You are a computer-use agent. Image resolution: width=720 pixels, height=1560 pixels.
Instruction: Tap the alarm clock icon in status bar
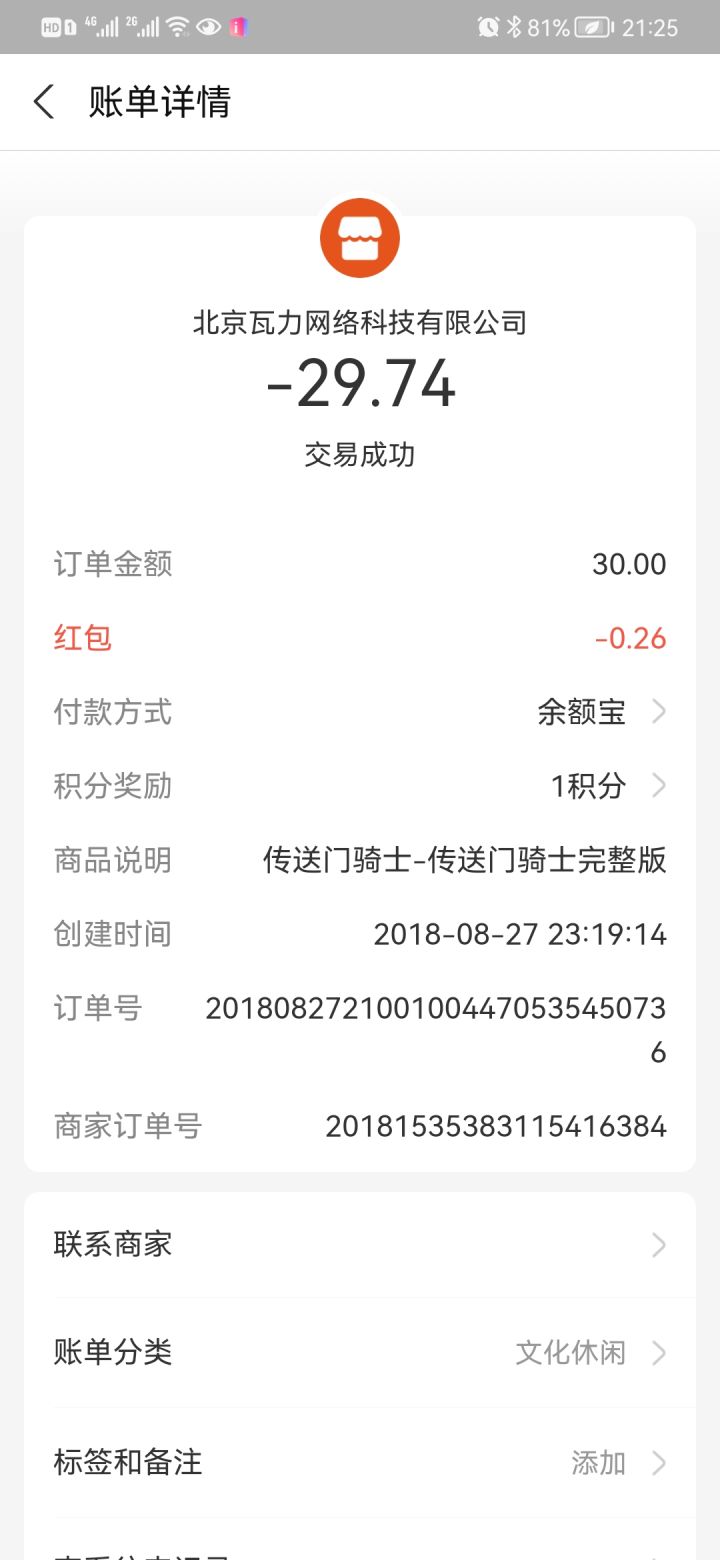[488, 27]
